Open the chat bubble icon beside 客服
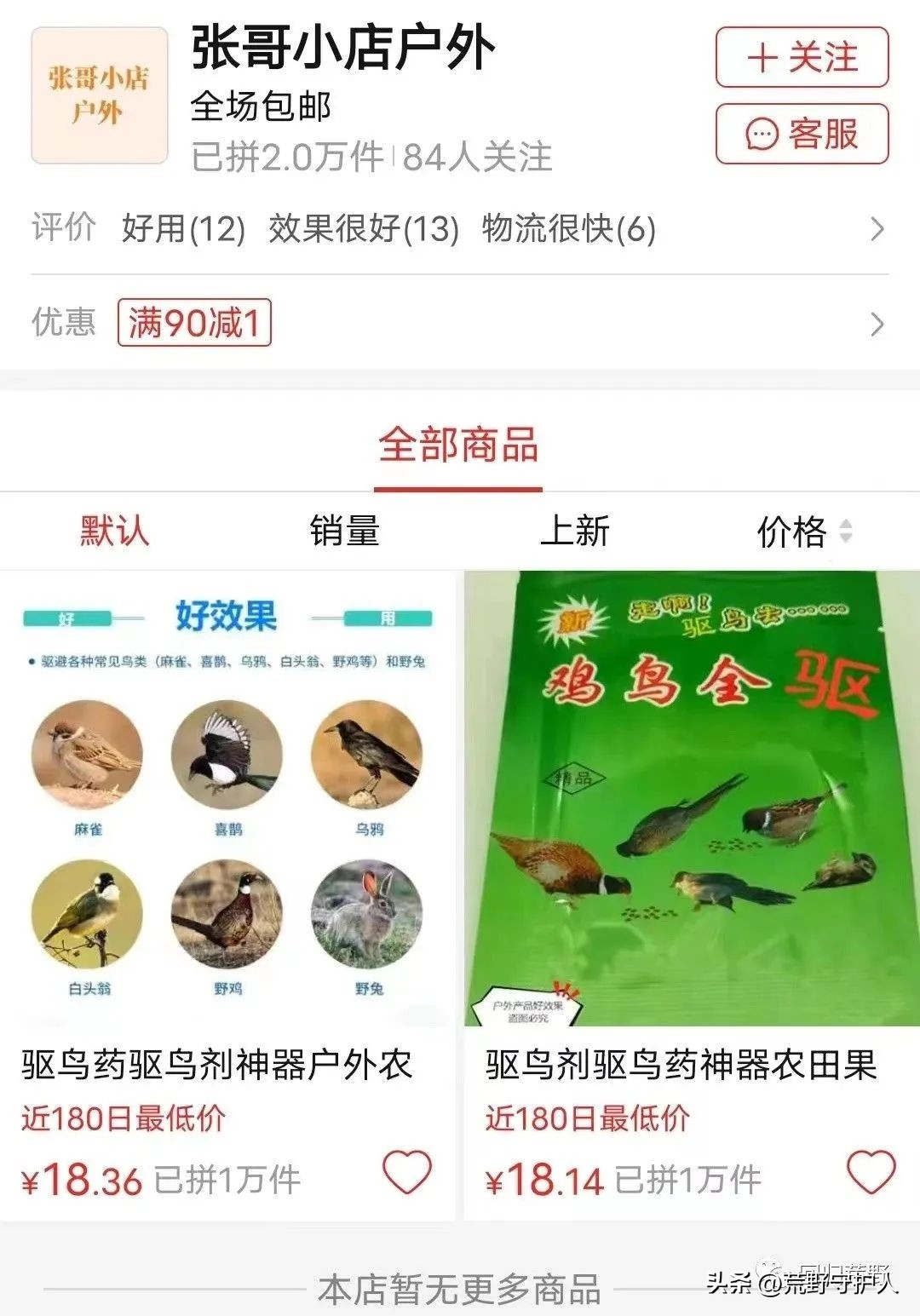This screenshot has width=920, height=1316. coord(762,134)
